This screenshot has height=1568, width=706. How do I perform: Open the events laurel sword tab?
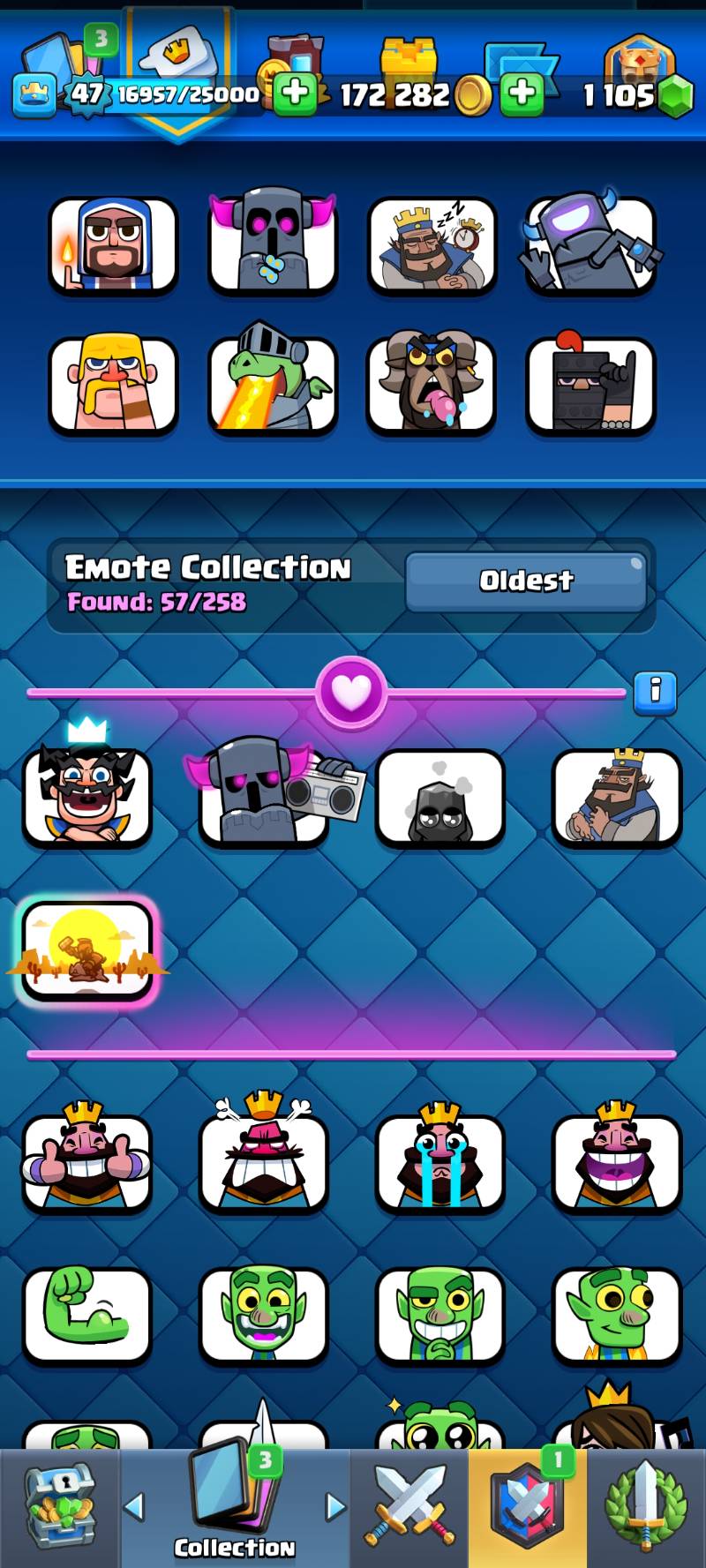(x=646, y=1509)
